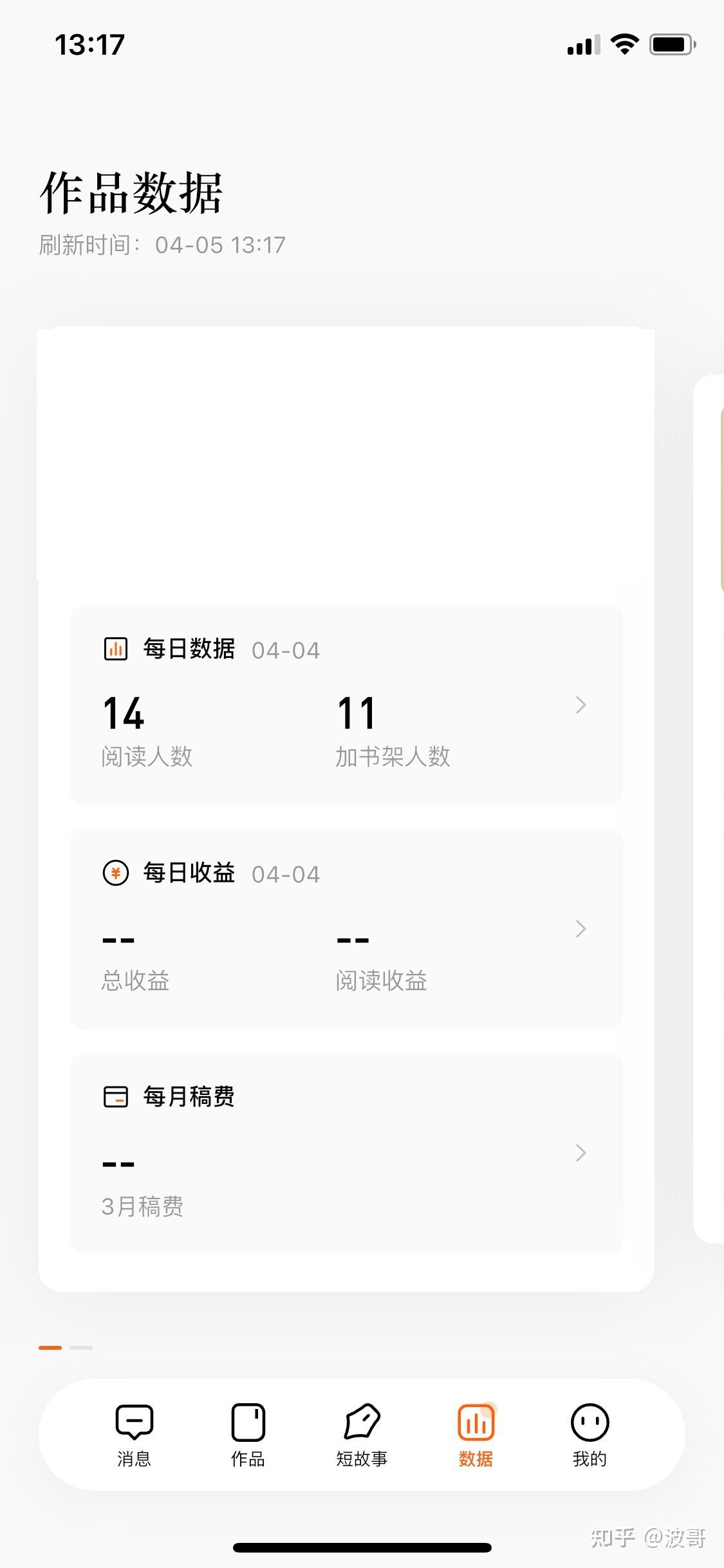
Task: Switch to the 消息 tab
Action: [134, 1435]
